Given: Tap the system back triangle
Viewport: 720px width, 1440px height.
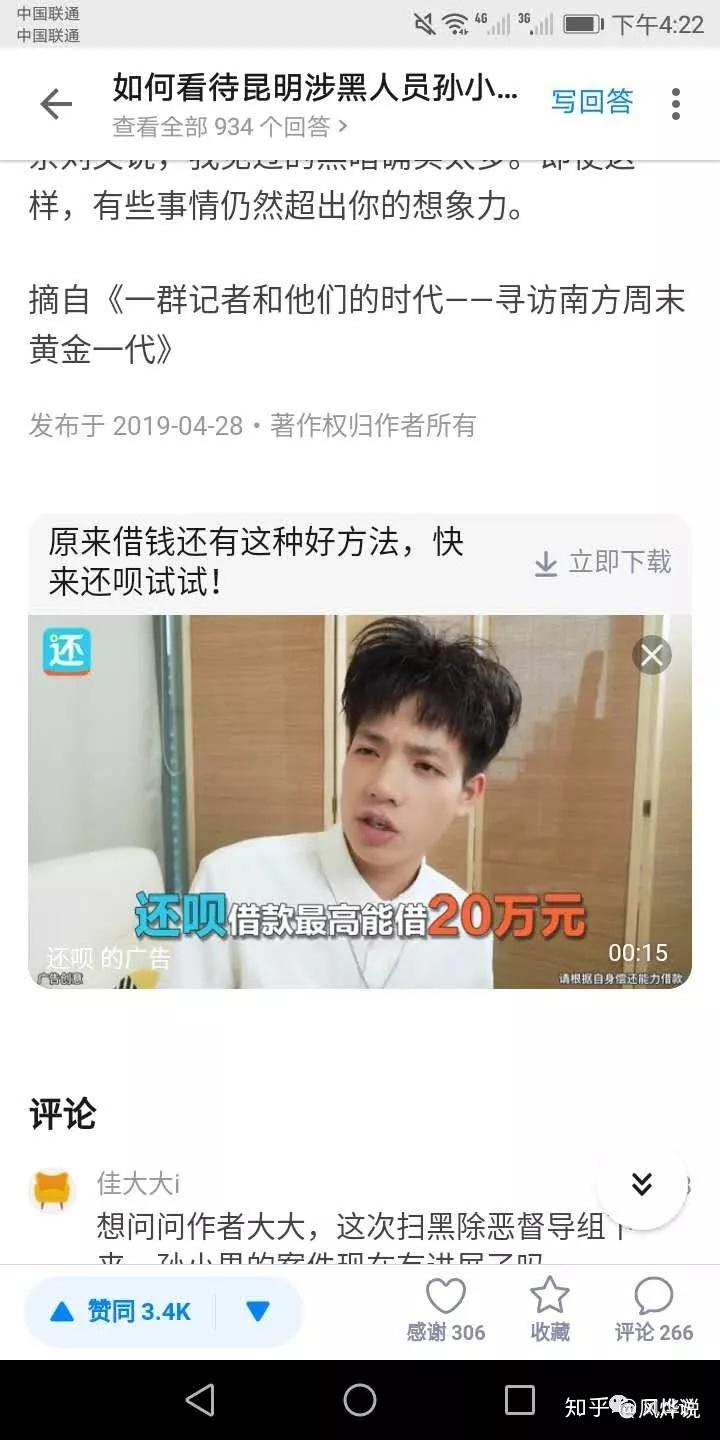Looking at the screenshot, I should [200, 1400].
